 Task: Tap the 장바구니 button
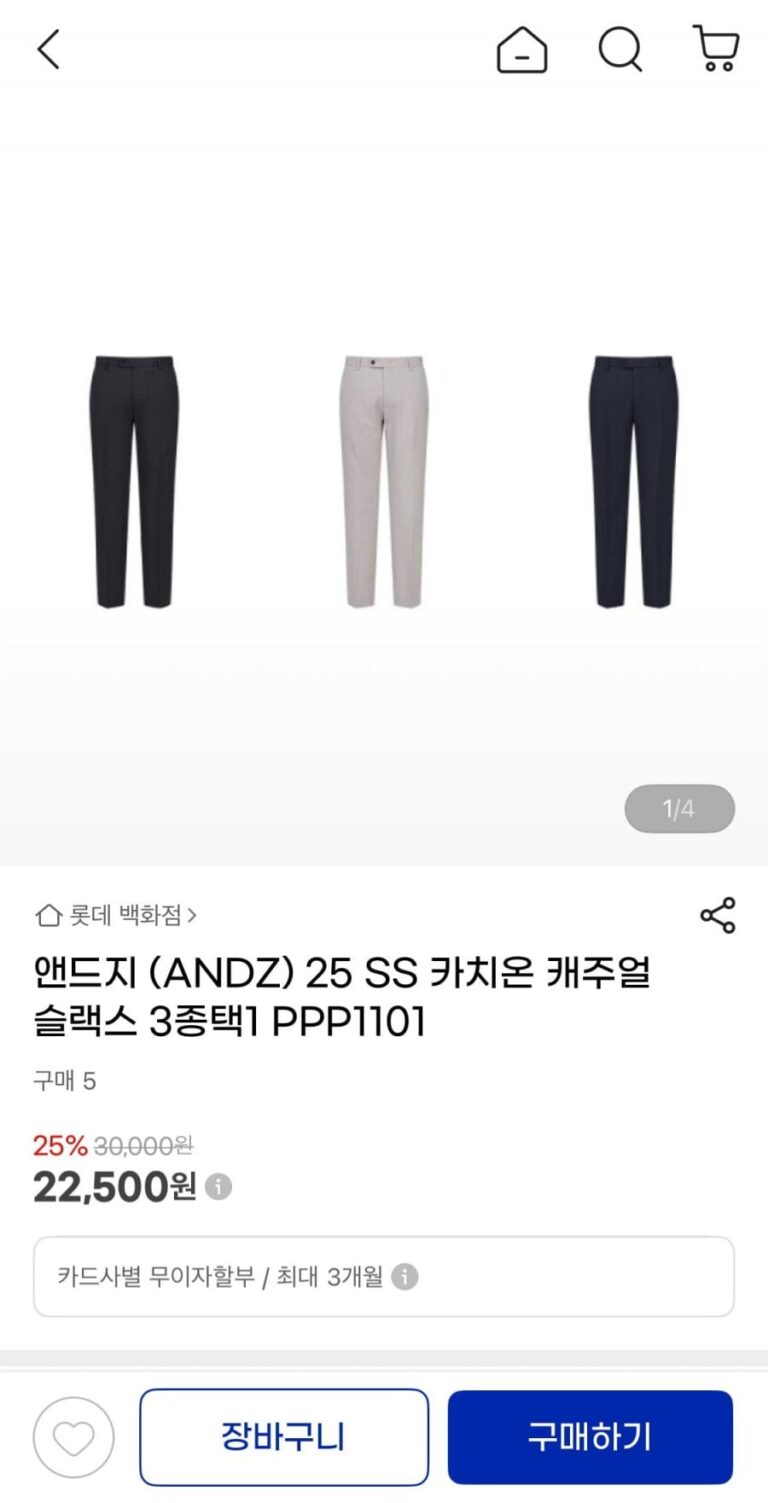tap(284, 1437)
